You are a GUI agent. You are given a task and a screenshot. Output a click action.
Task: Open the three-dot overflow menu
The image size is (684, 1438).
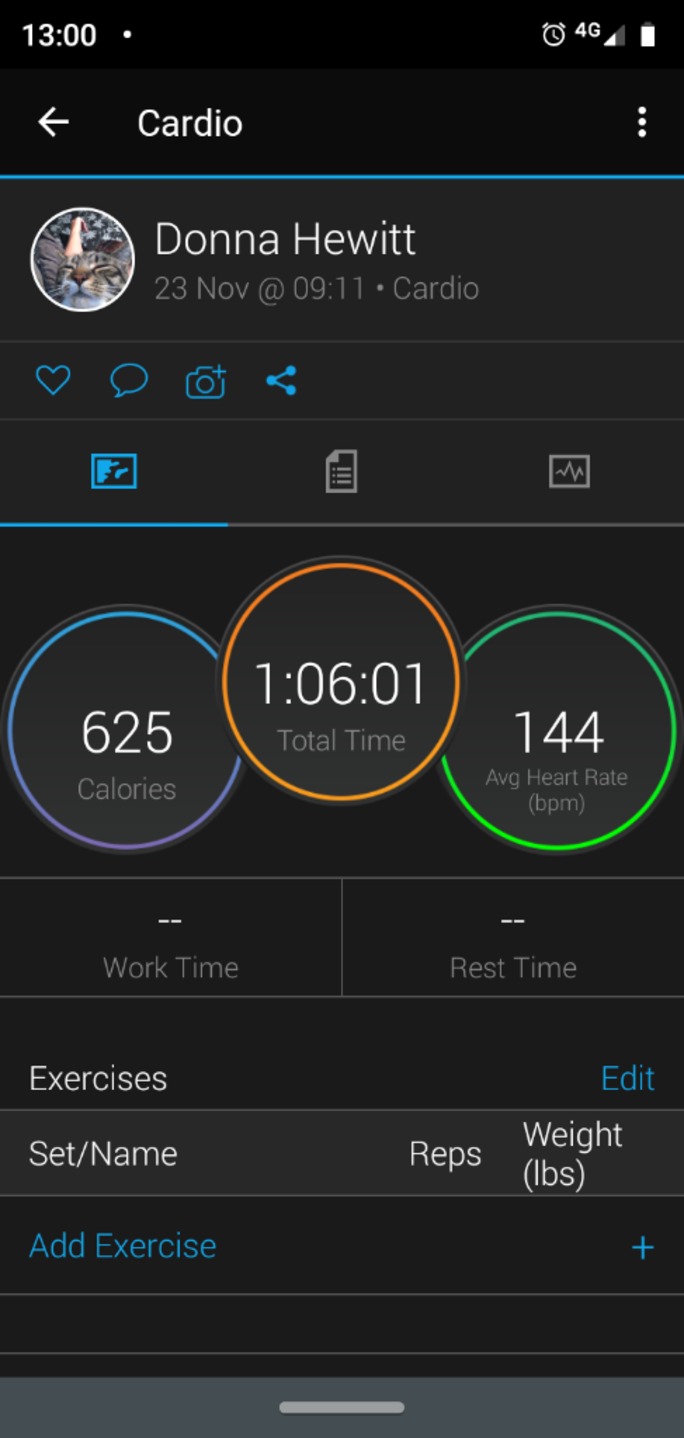[x=642, y=122]
